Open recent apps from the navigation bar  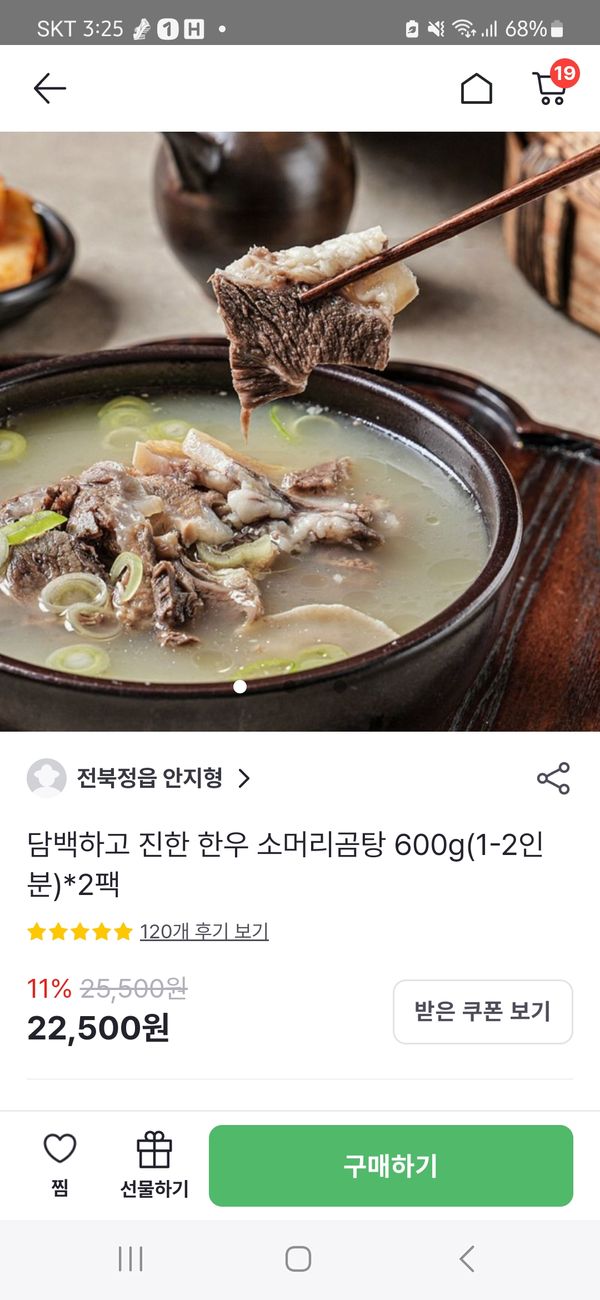click(131, 1259)
